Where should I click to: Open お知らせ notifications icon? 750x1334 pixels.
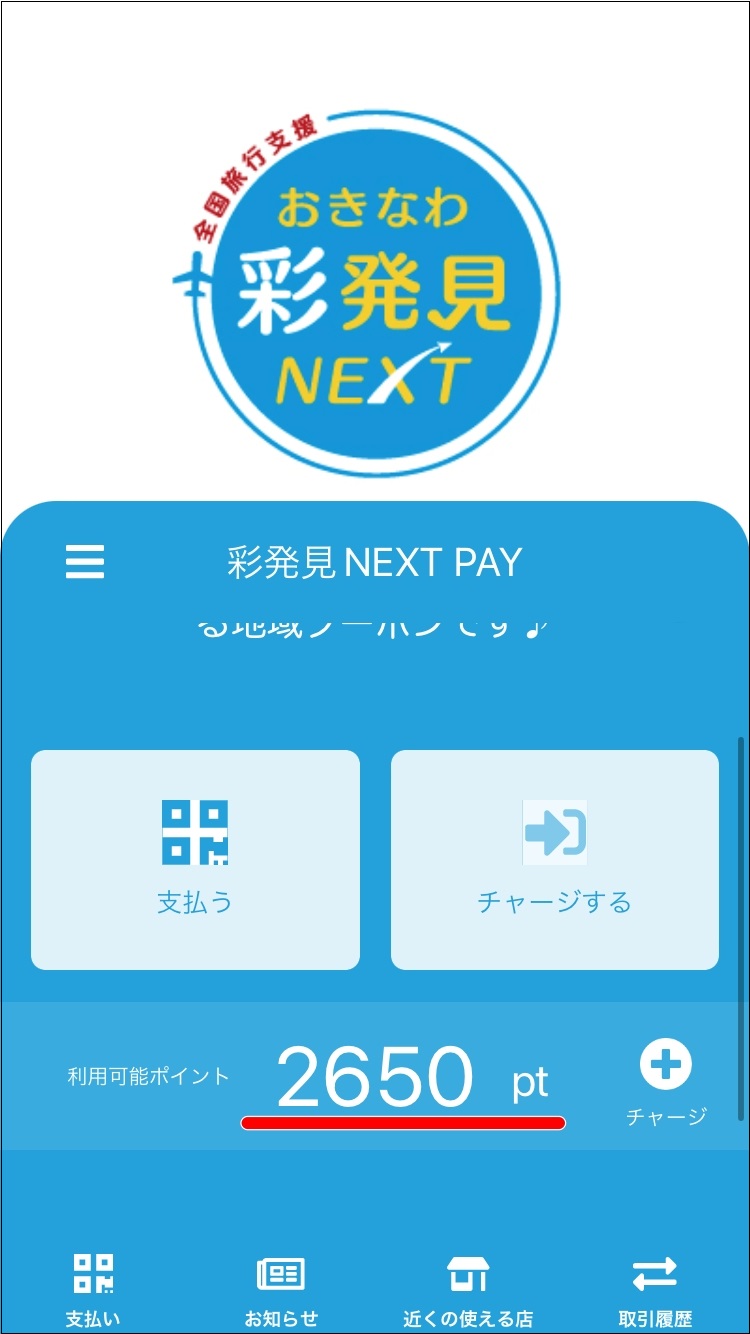coord(280,1275)
